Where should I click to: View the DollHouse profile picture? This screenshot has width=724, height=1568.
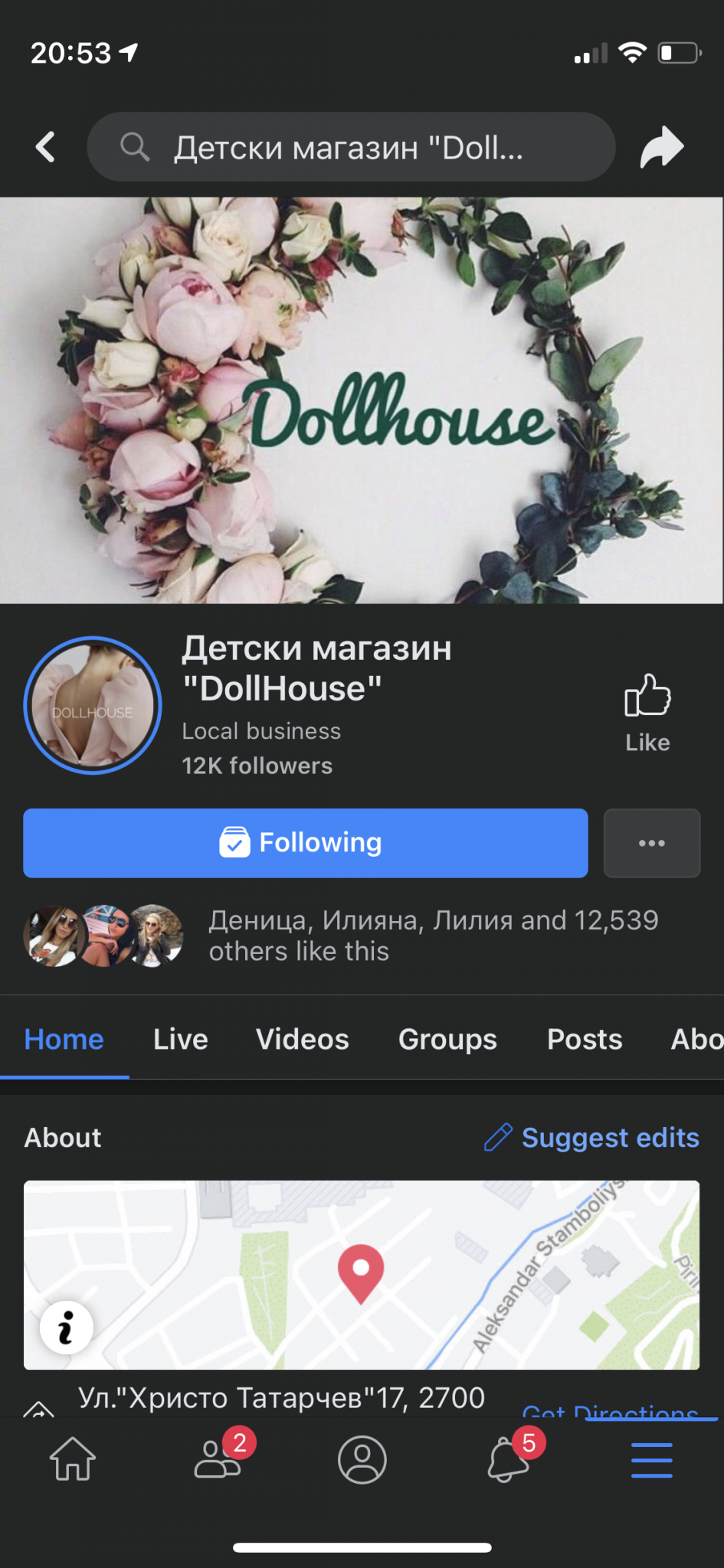(x=93, y=706)
